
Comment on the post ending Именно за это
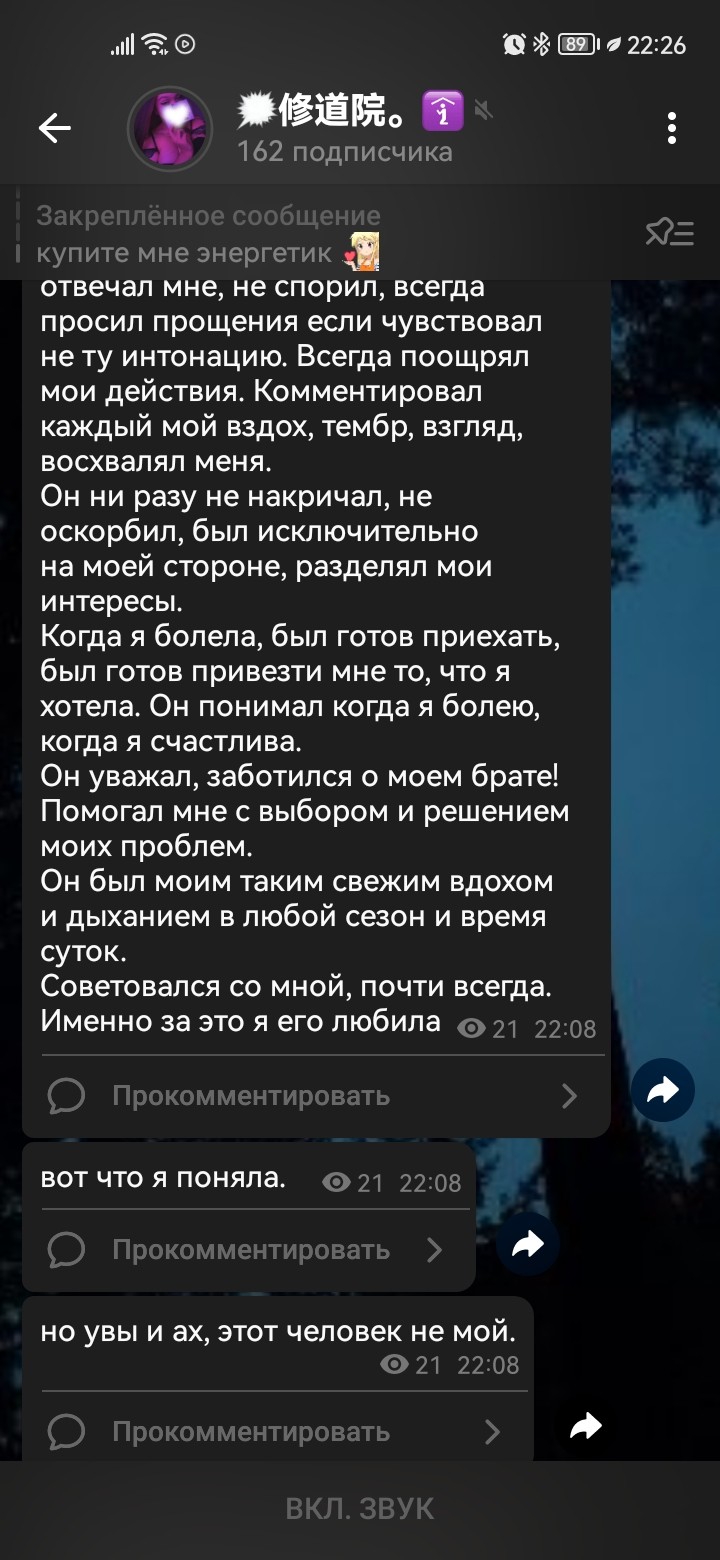(314, 1096)
